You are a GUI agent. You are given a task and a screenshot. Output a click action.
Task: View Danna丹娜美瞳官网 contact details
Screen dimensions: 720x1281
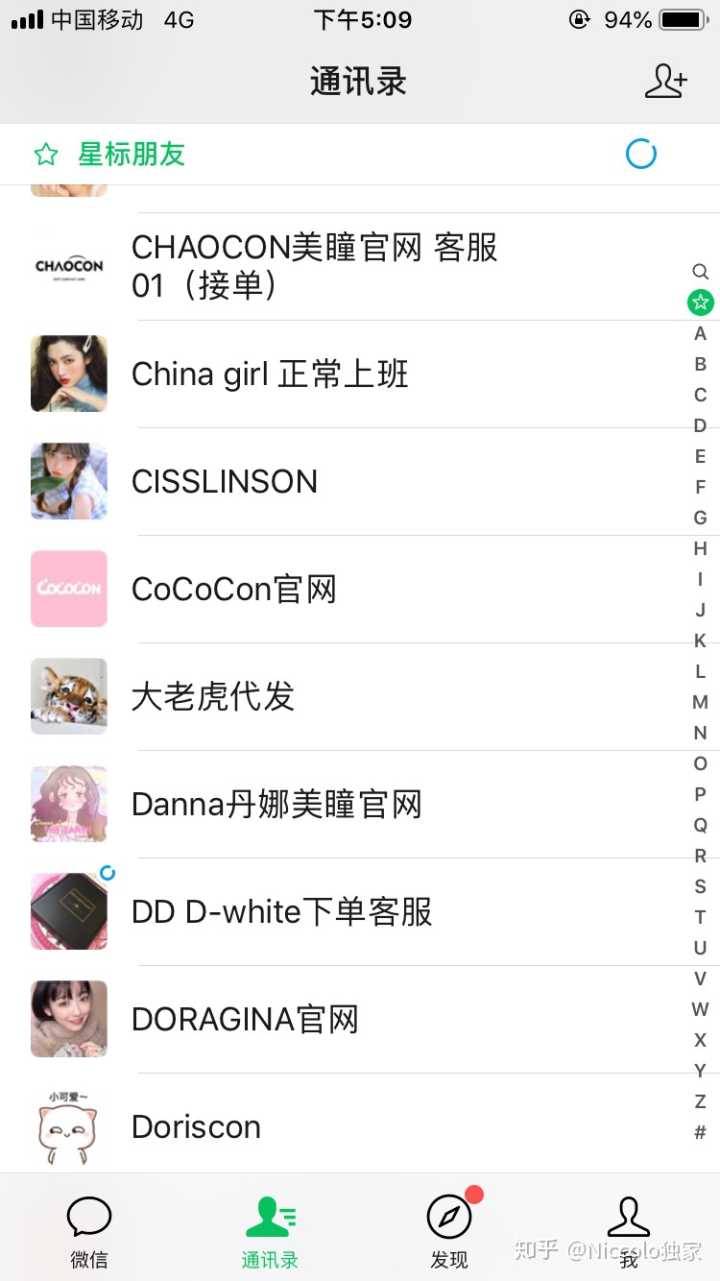click(277, 804)
